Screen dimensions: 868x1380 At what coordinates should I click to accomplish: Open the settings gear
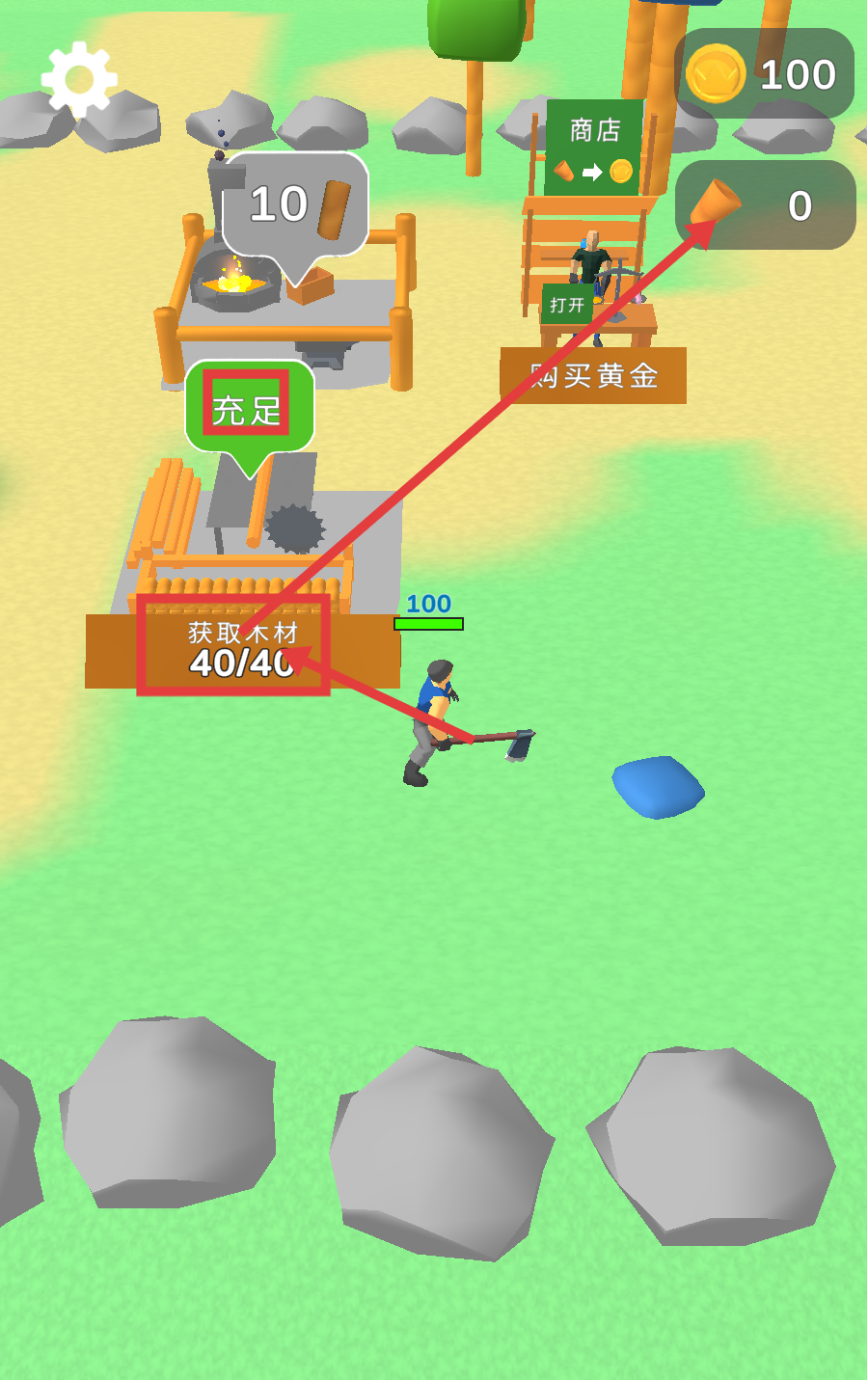79,79
